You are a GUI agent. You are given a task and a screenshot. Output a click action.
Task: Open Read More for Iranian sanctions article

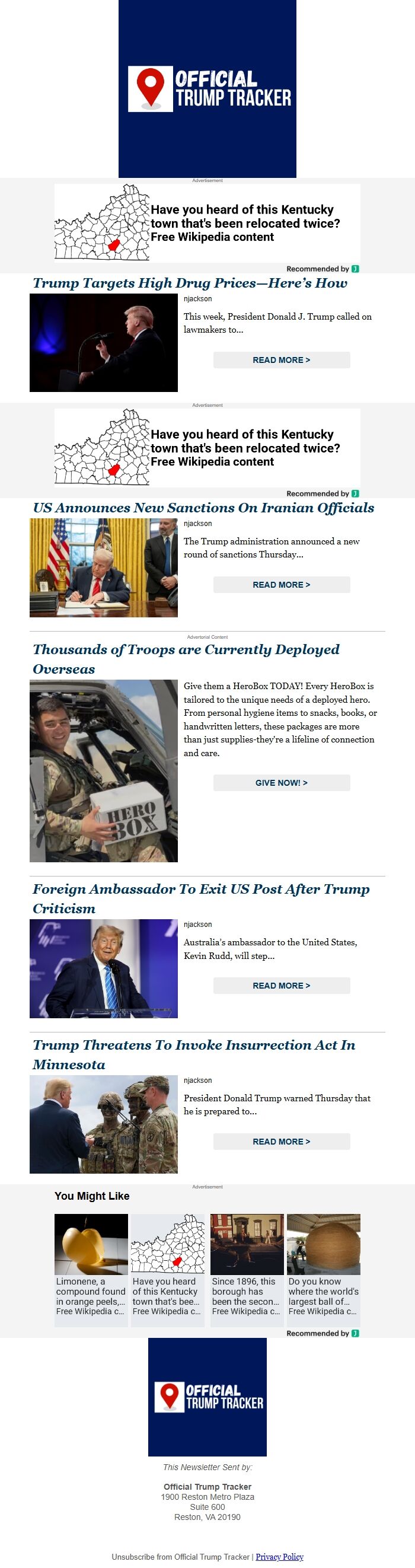[281, 584]
